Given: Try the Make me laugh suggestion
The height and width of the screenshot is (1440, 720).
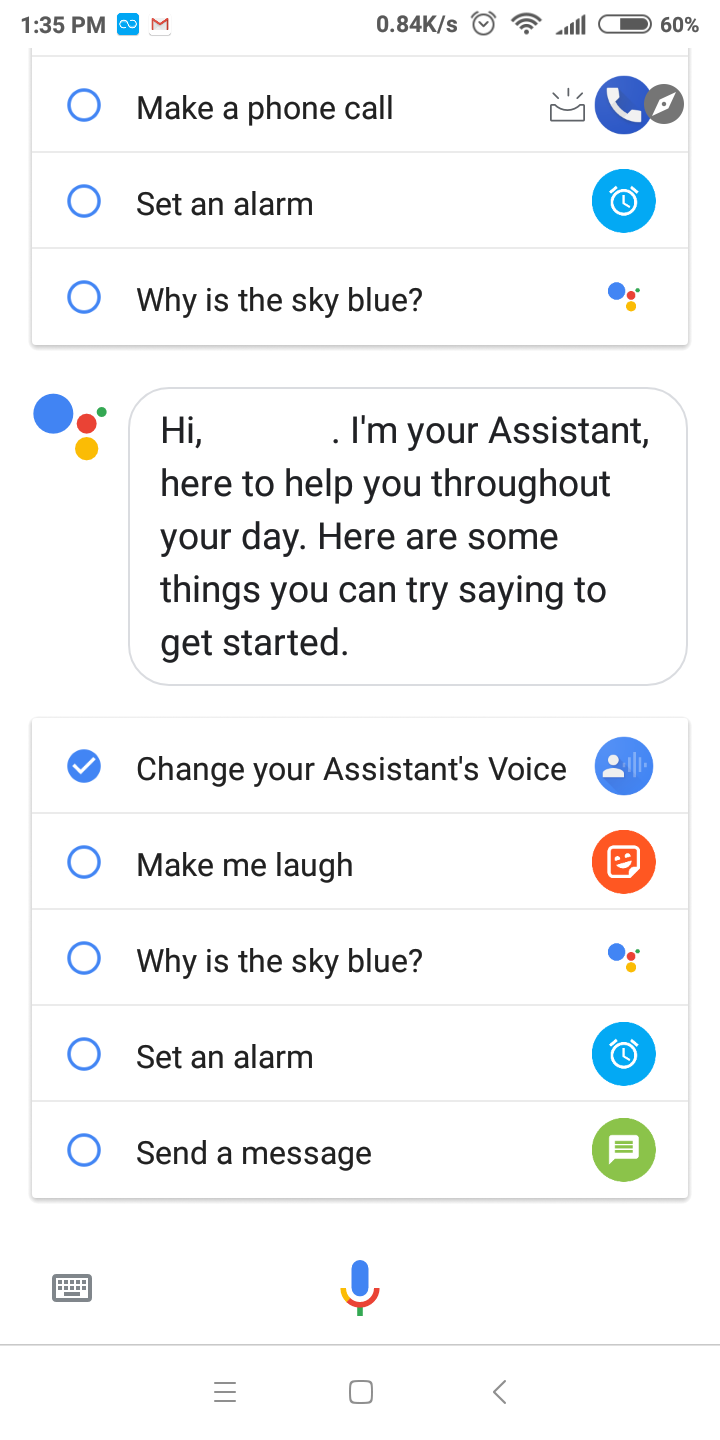Looking at the screenshot, I should (x=360, y=864).
